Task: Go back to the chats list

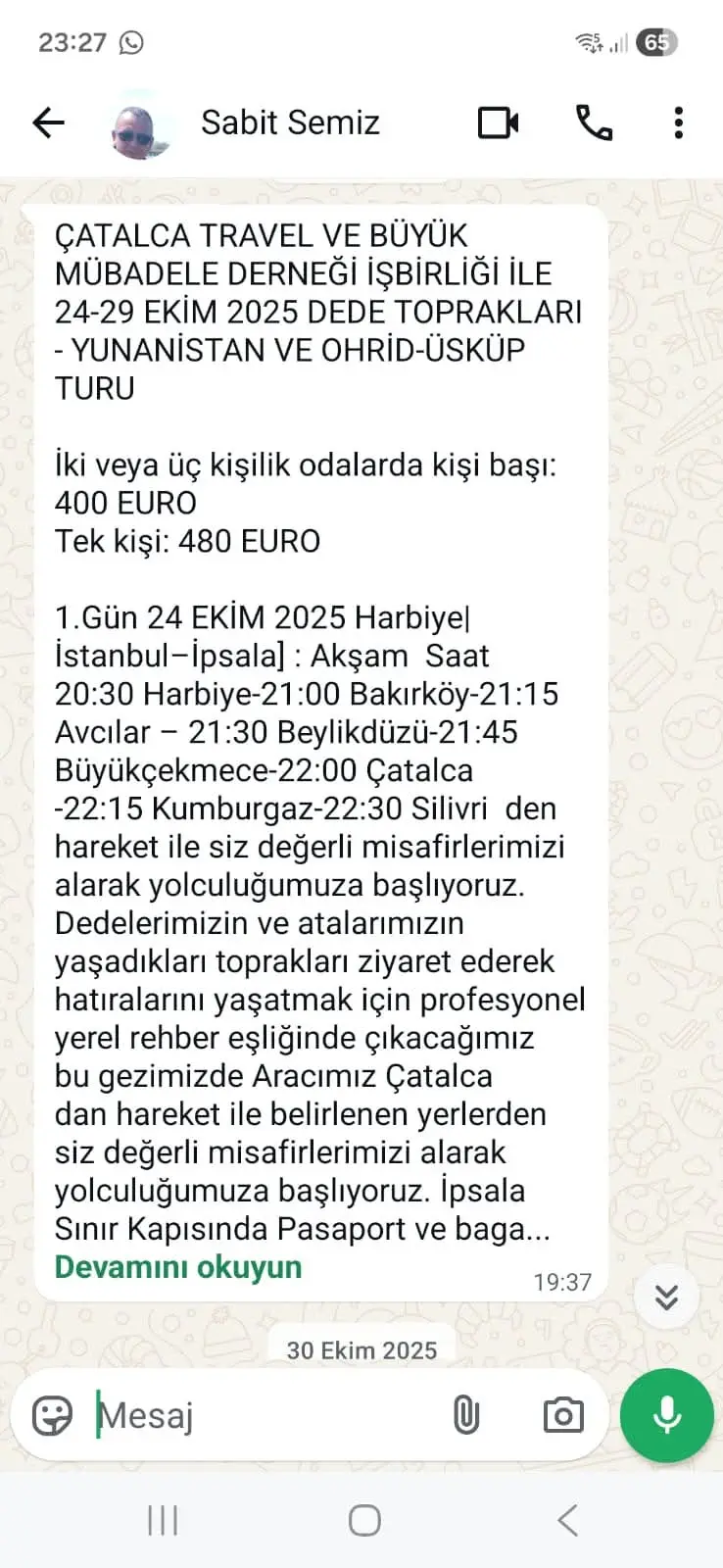Action: 47,122
